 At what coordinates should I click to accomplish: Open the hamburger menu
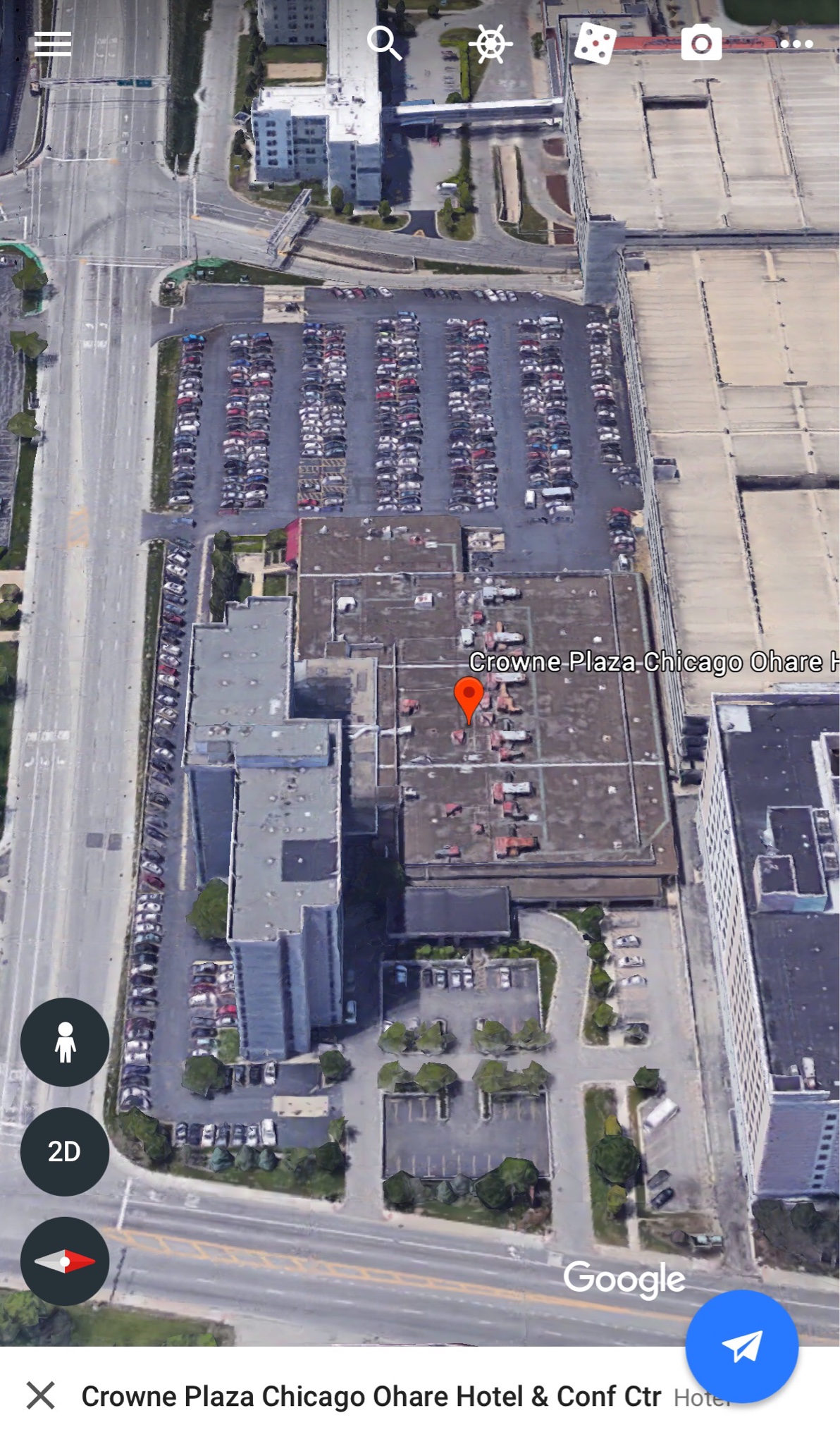click(x=53, y=44)
